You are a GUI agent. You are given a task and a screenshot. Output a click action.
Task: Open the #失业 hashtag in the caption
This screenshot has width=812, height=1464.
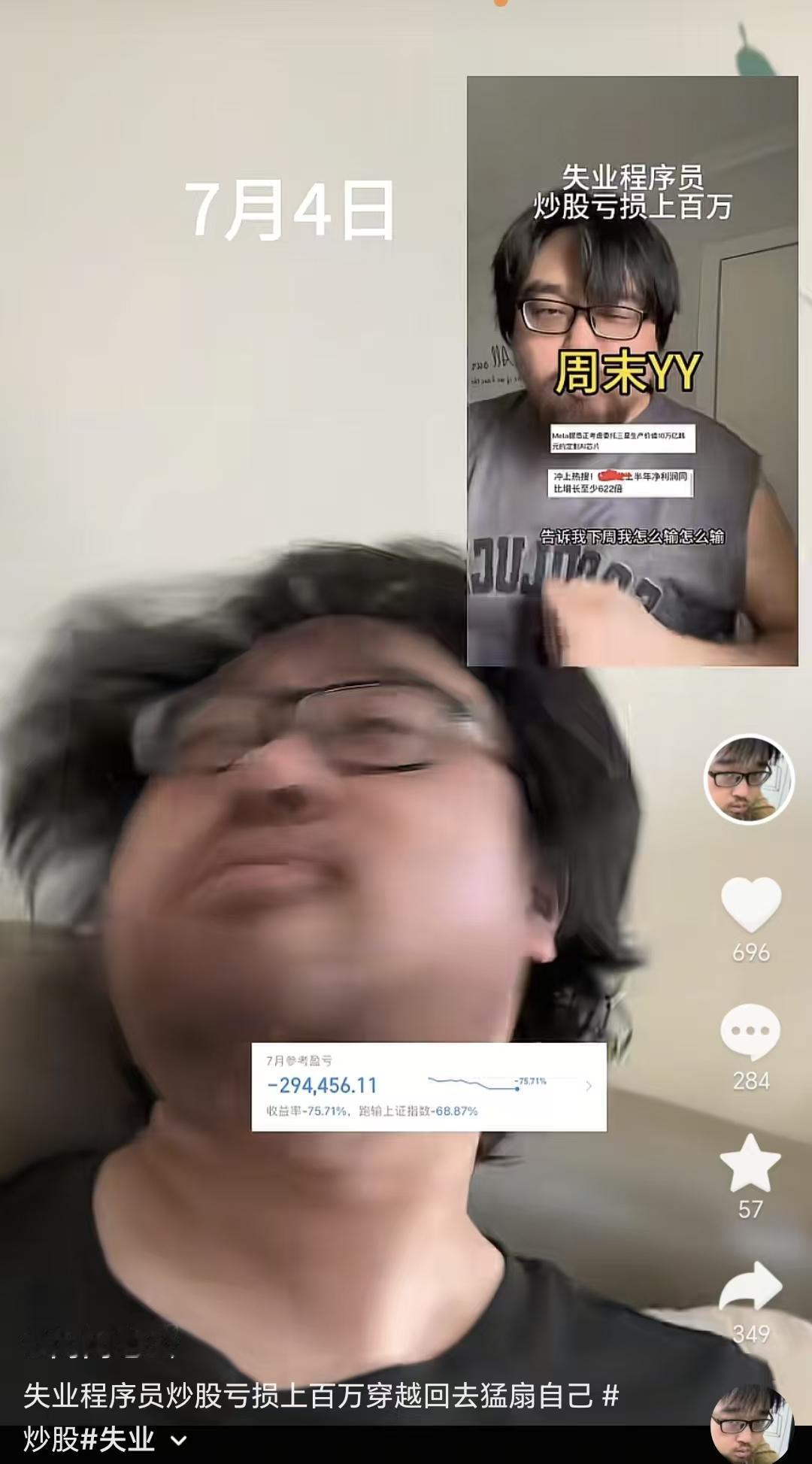click(118, 1440)
